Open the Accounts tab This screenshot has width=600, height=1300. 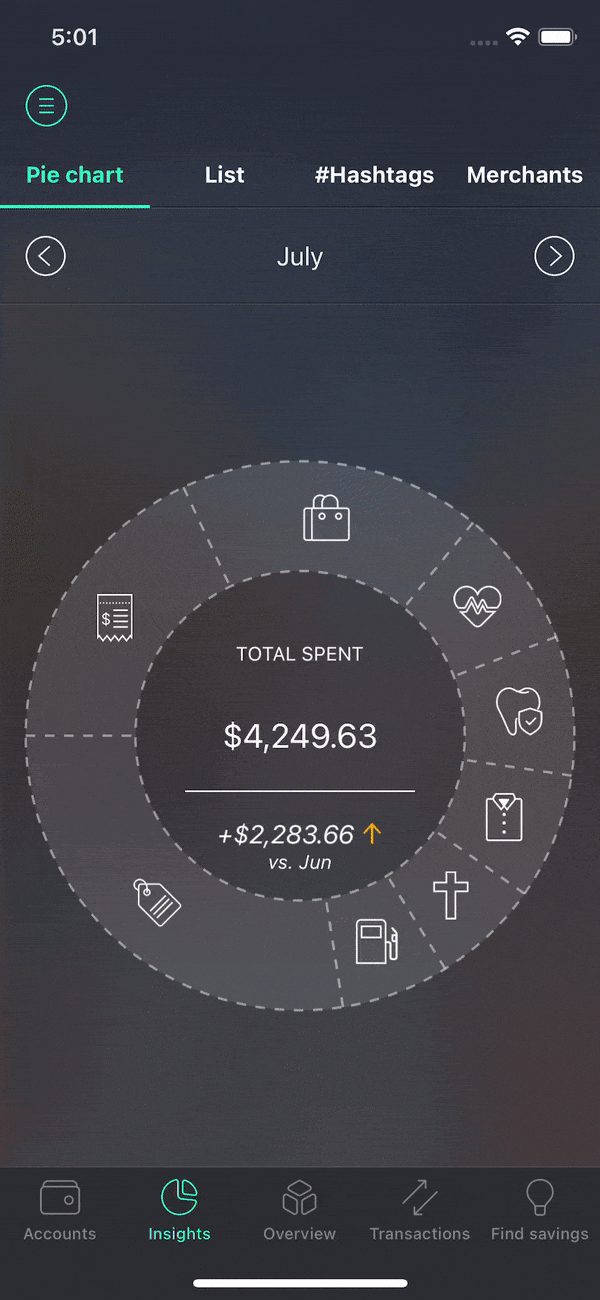coord(60,1210)
